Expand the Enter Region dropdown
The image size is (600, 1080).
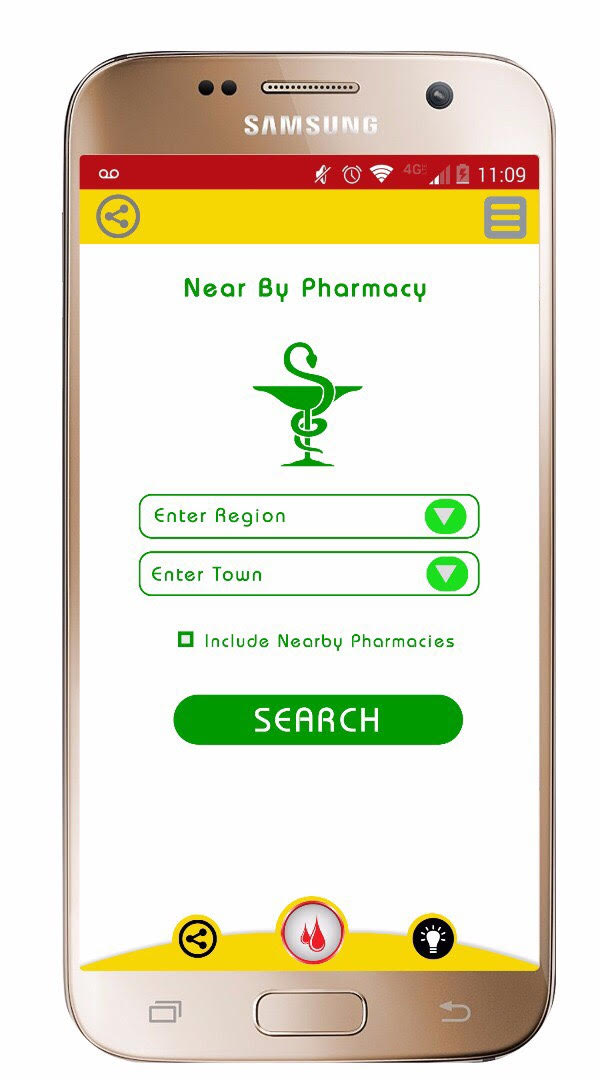(445, 517)
